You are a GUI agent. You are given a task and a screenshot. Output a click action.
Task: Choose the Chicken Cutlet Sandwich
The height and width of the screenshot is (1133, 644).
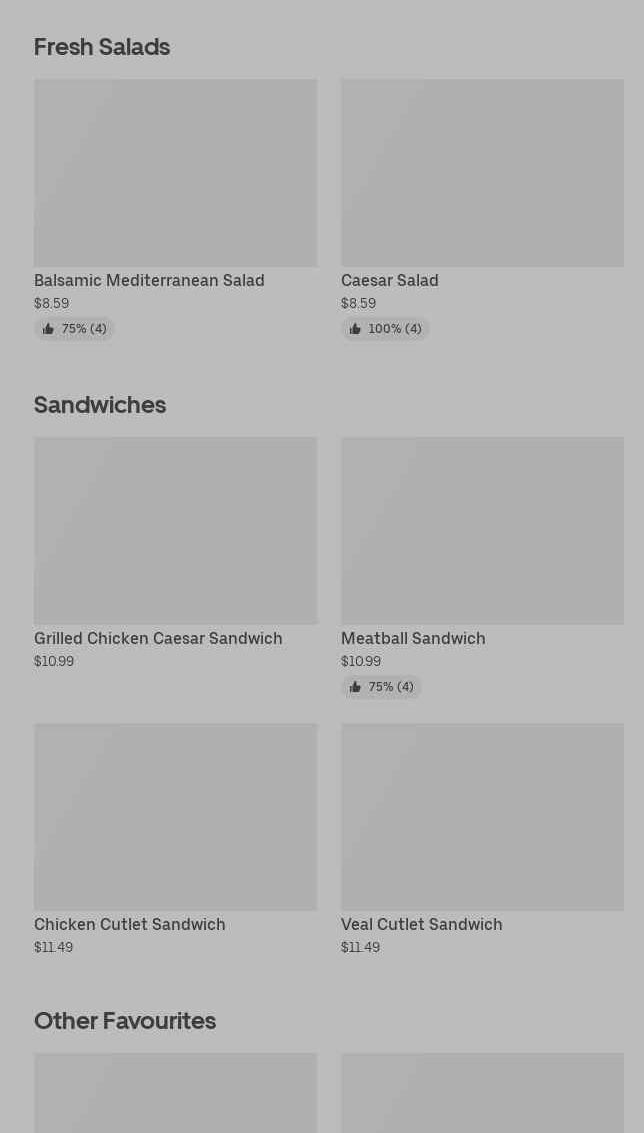point(175,840)
